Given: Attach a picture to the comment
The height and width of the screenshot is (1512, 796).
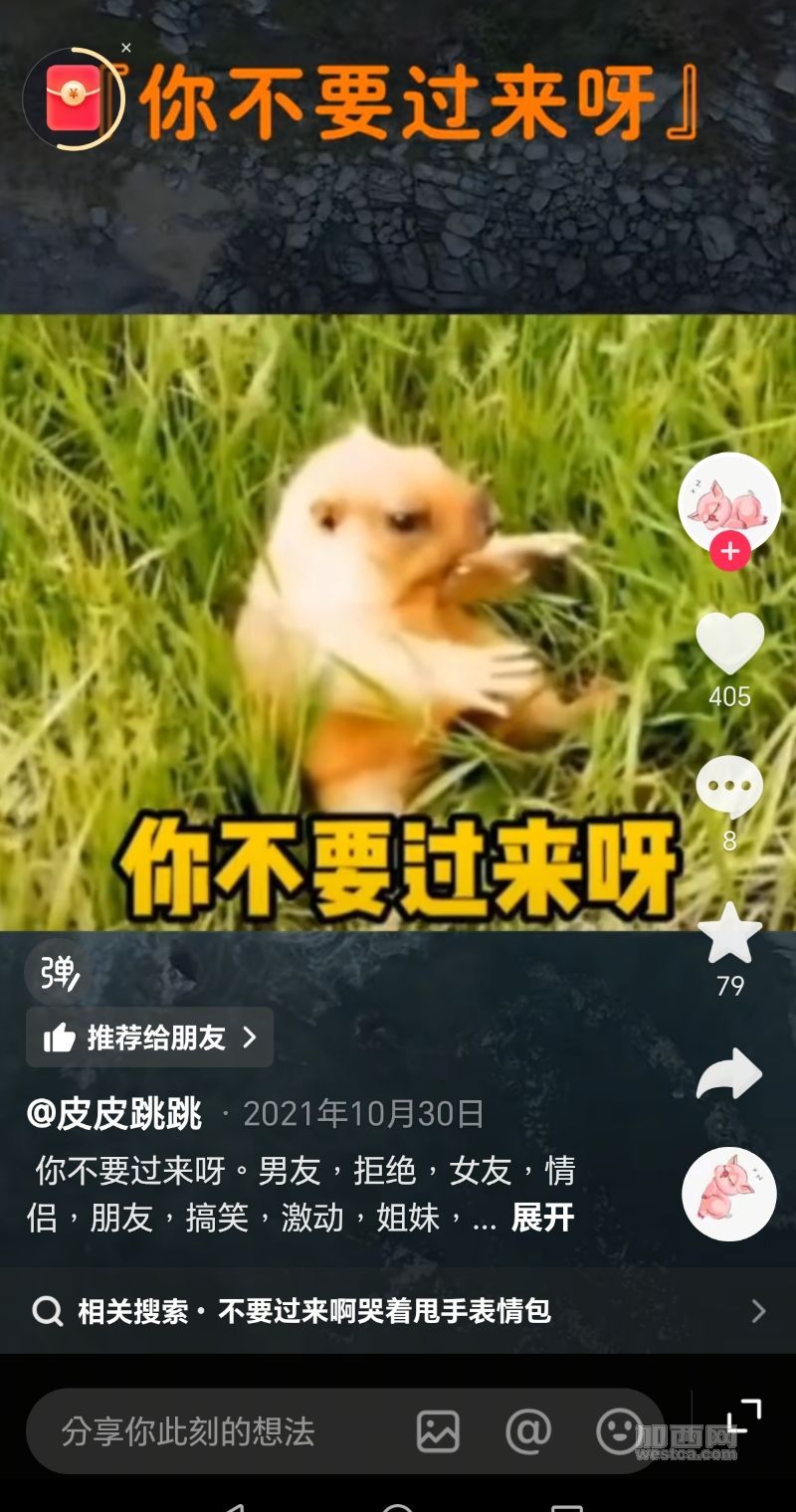Looking at the screenshot, I should coord(438,1432).
